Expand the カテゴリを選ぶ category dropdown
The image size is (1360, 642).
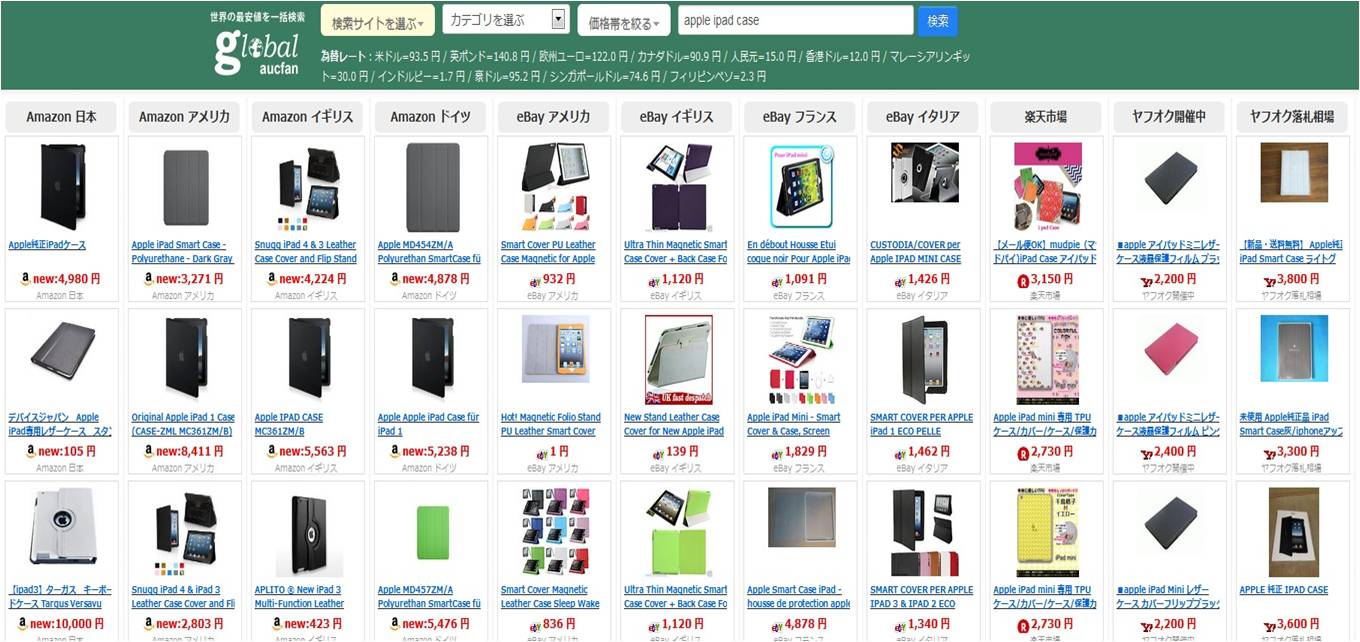coord(505,20)
